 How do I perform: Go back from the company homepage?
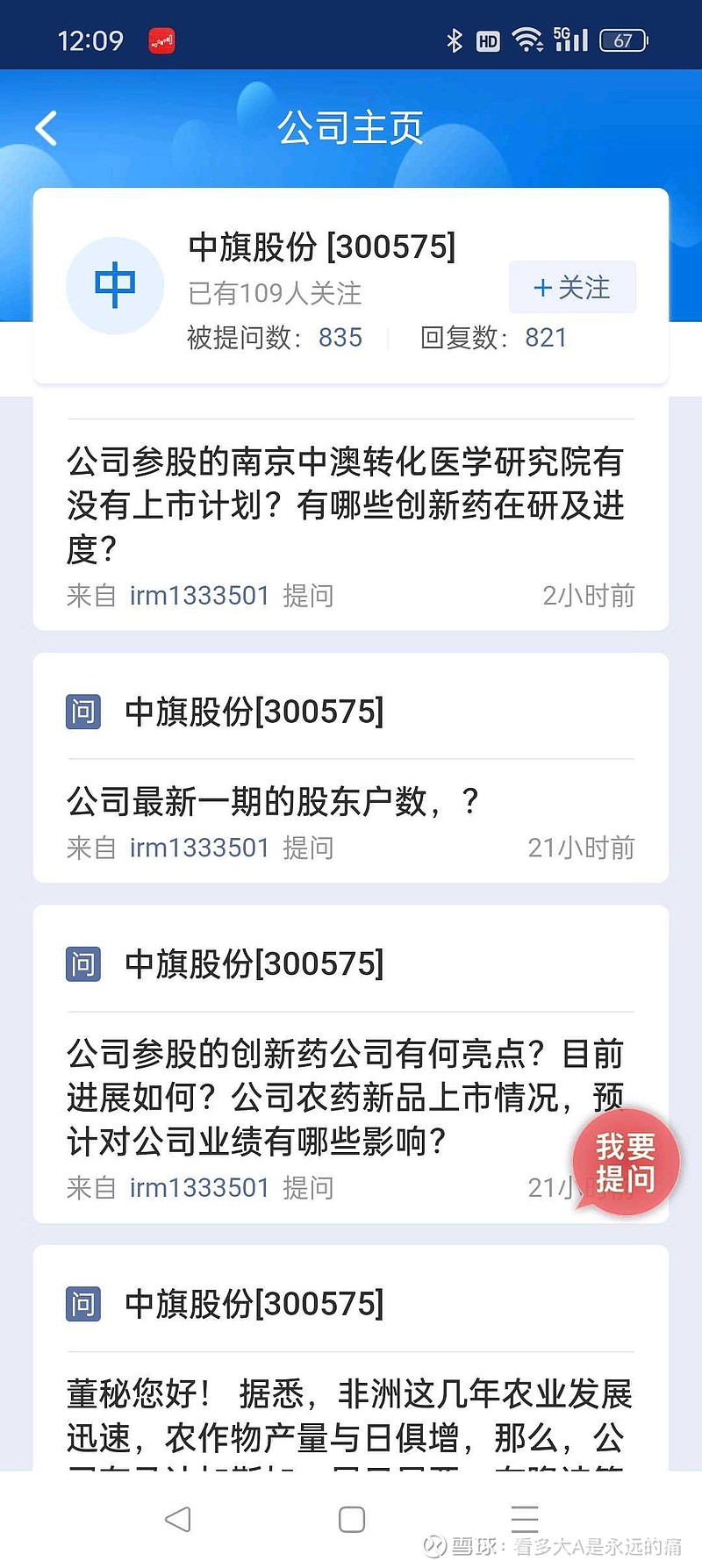(47, 128)
